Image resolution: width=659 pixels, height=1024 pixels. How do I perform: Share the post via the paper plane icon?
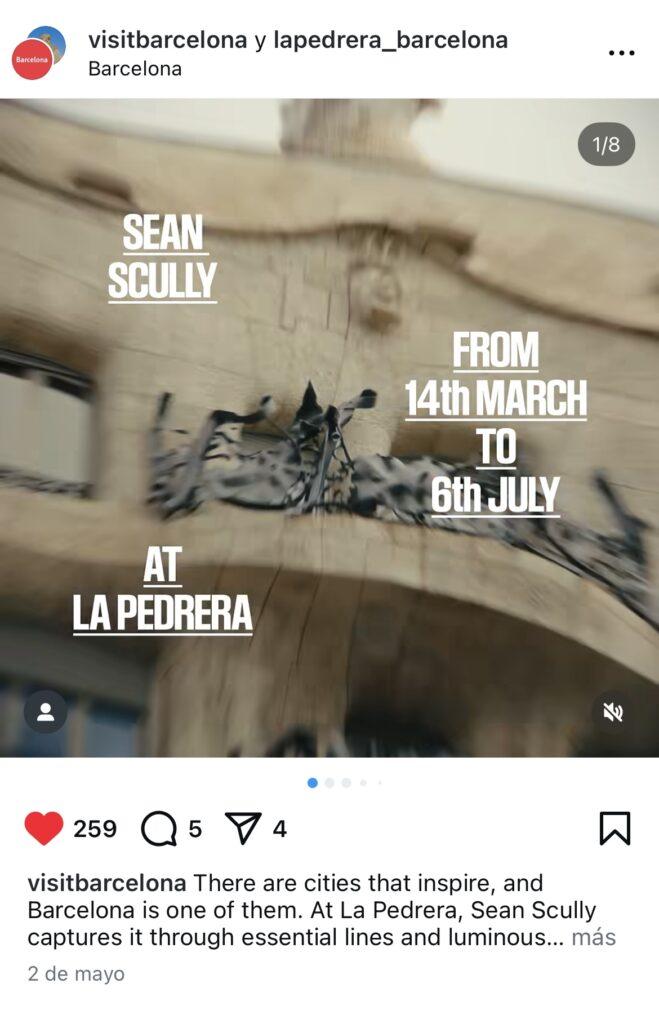pyautogui.click(x=243, y=828)
